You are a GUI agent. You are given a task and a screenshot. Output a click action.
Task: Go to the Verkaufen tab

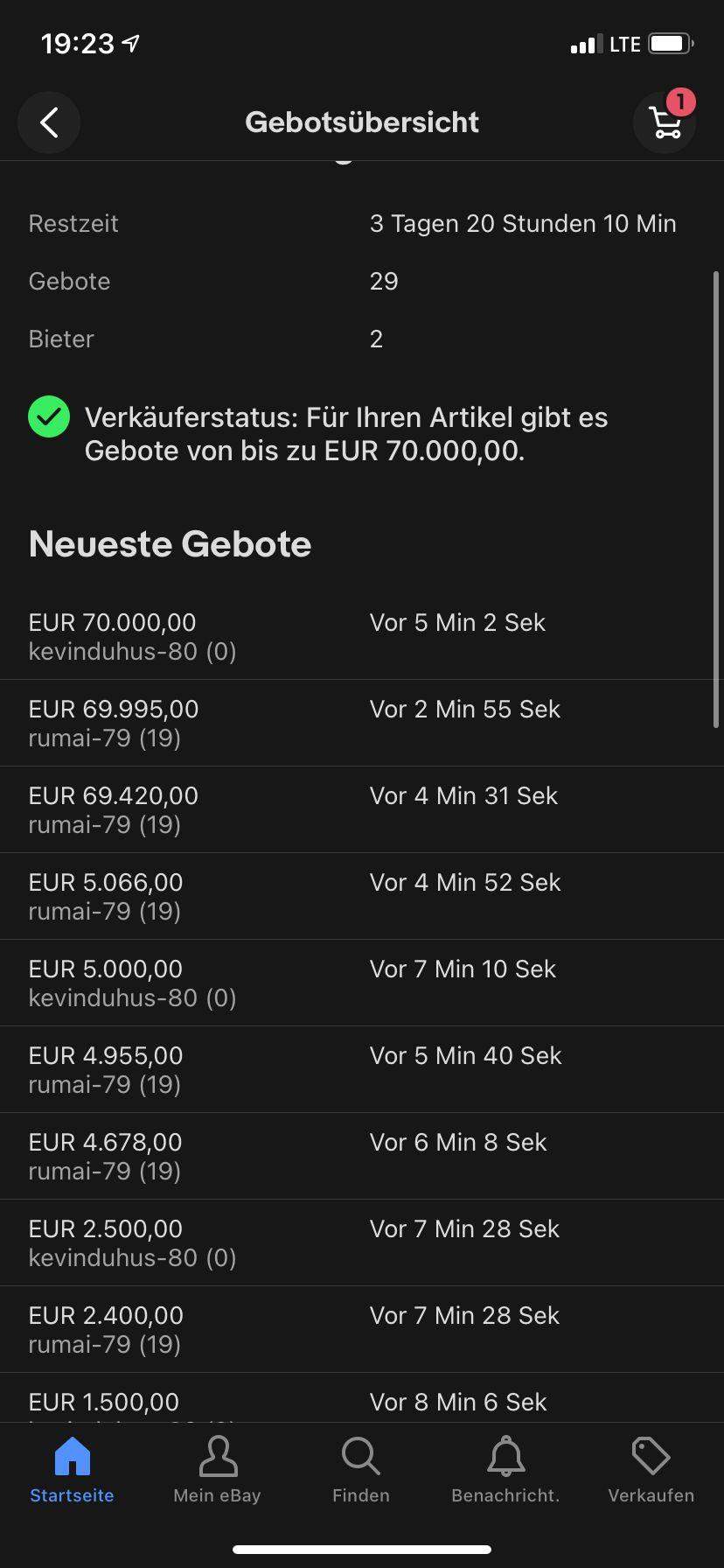click(x=651, y=1470)
